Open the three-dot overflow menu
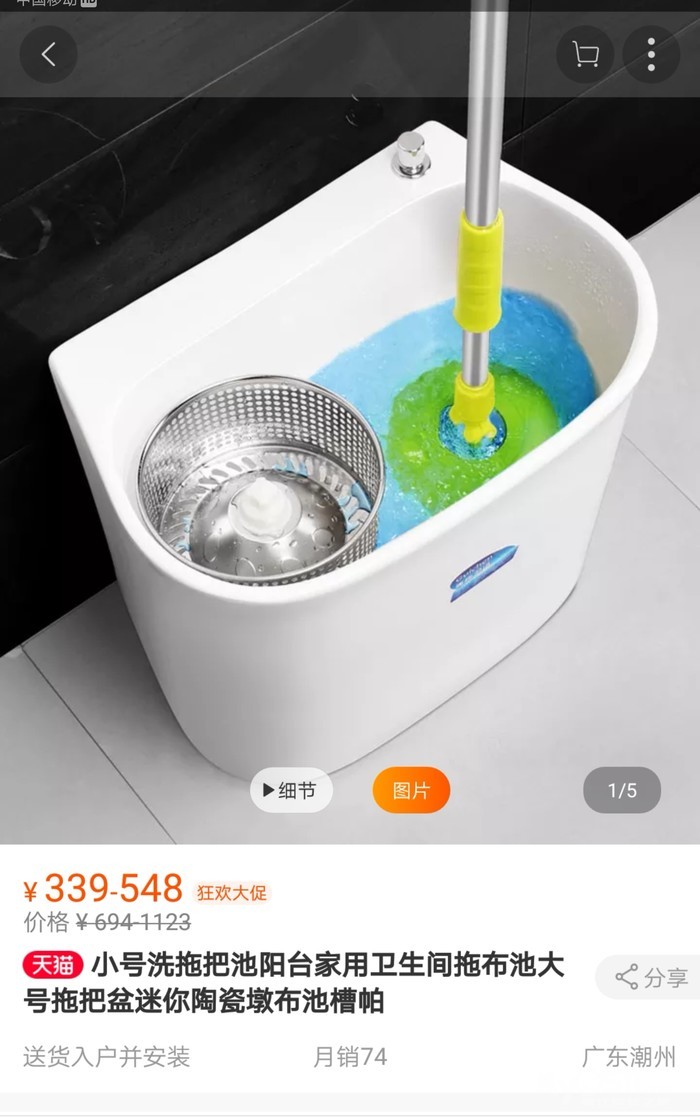Image resolution: width=700 pixels, height=1120 pixels. (x=651, y=55)
